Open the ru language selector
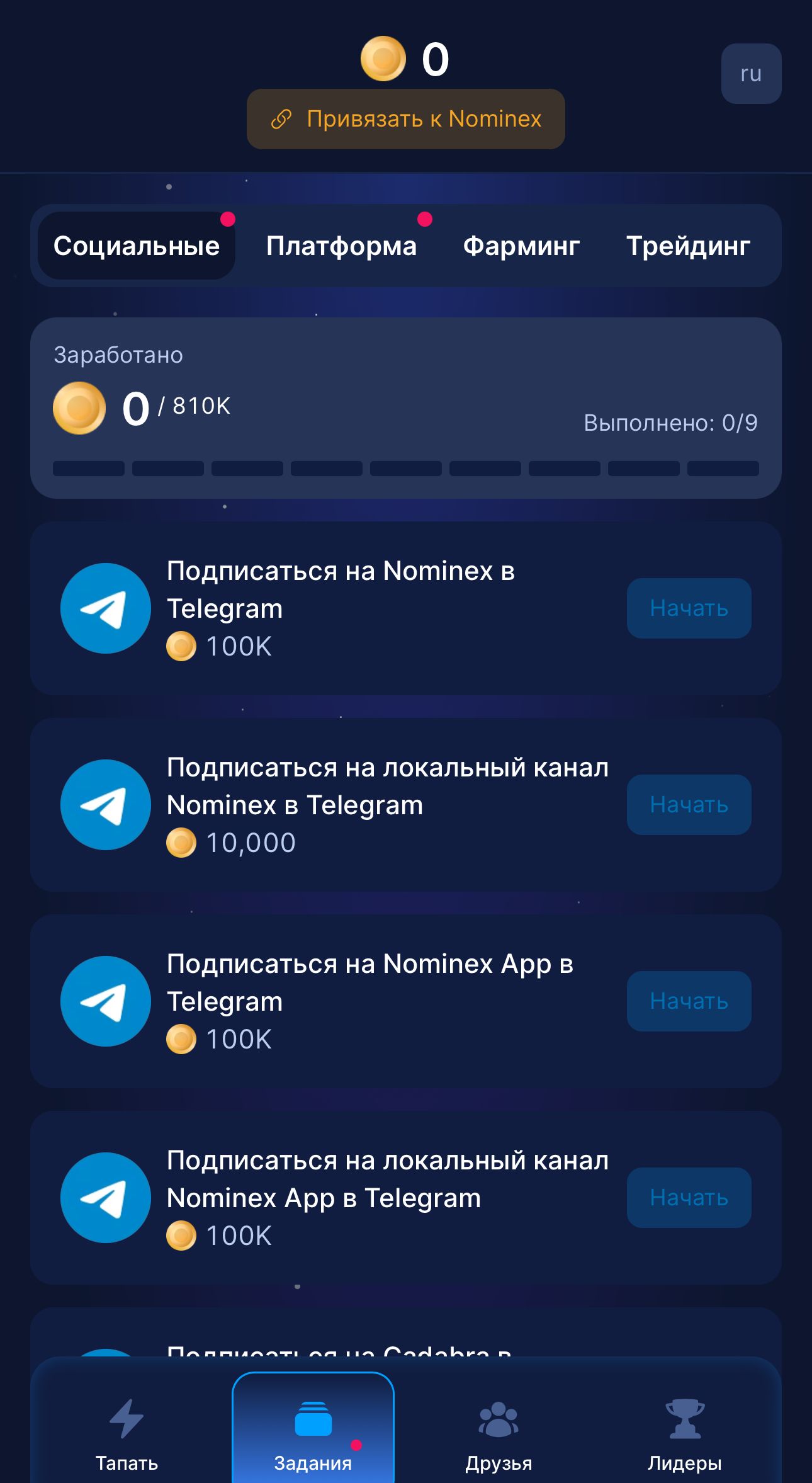812x1483 pixels. [751, 73]
